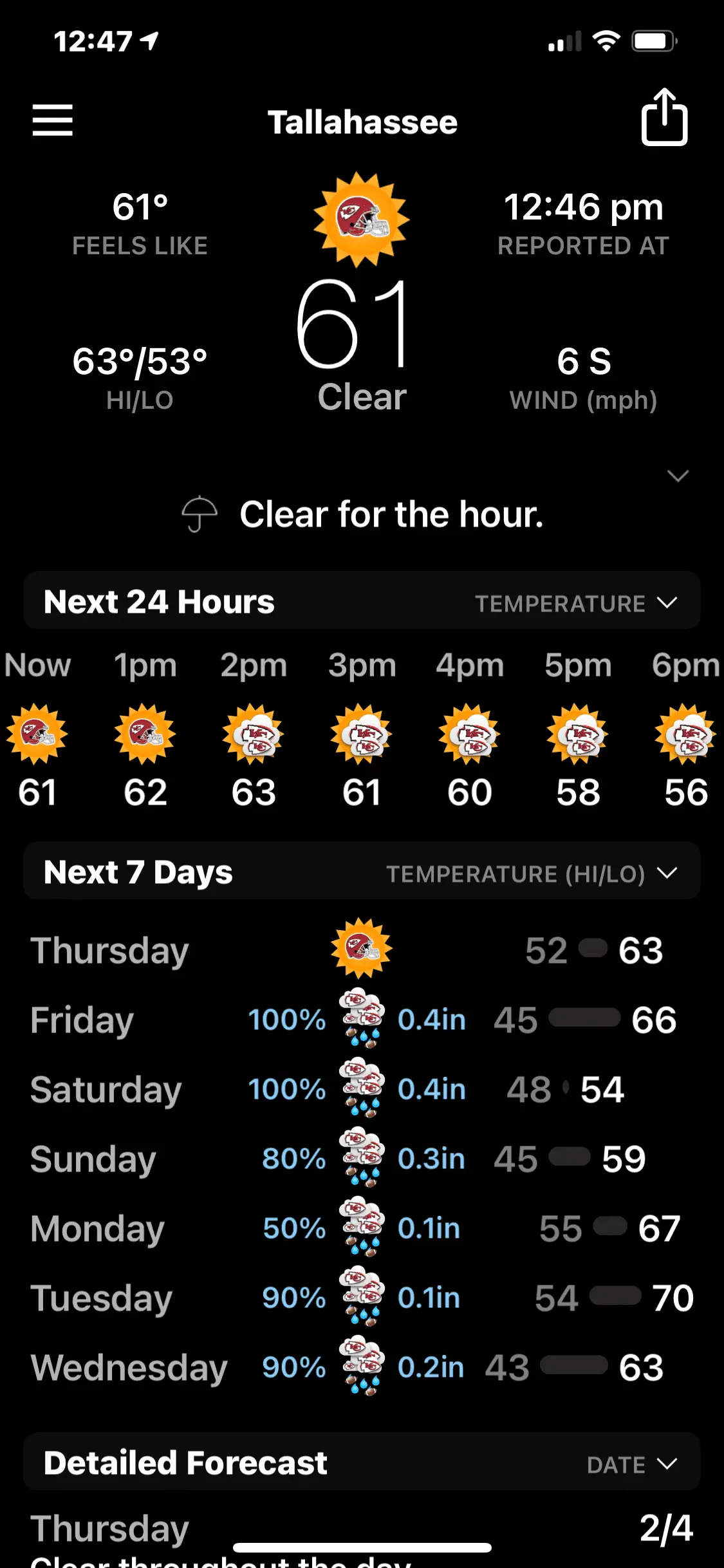Open the Next 24 Hours temperature dropdown
The width and height of the screenshot is (724, 1568).
[x=575, y=603]
